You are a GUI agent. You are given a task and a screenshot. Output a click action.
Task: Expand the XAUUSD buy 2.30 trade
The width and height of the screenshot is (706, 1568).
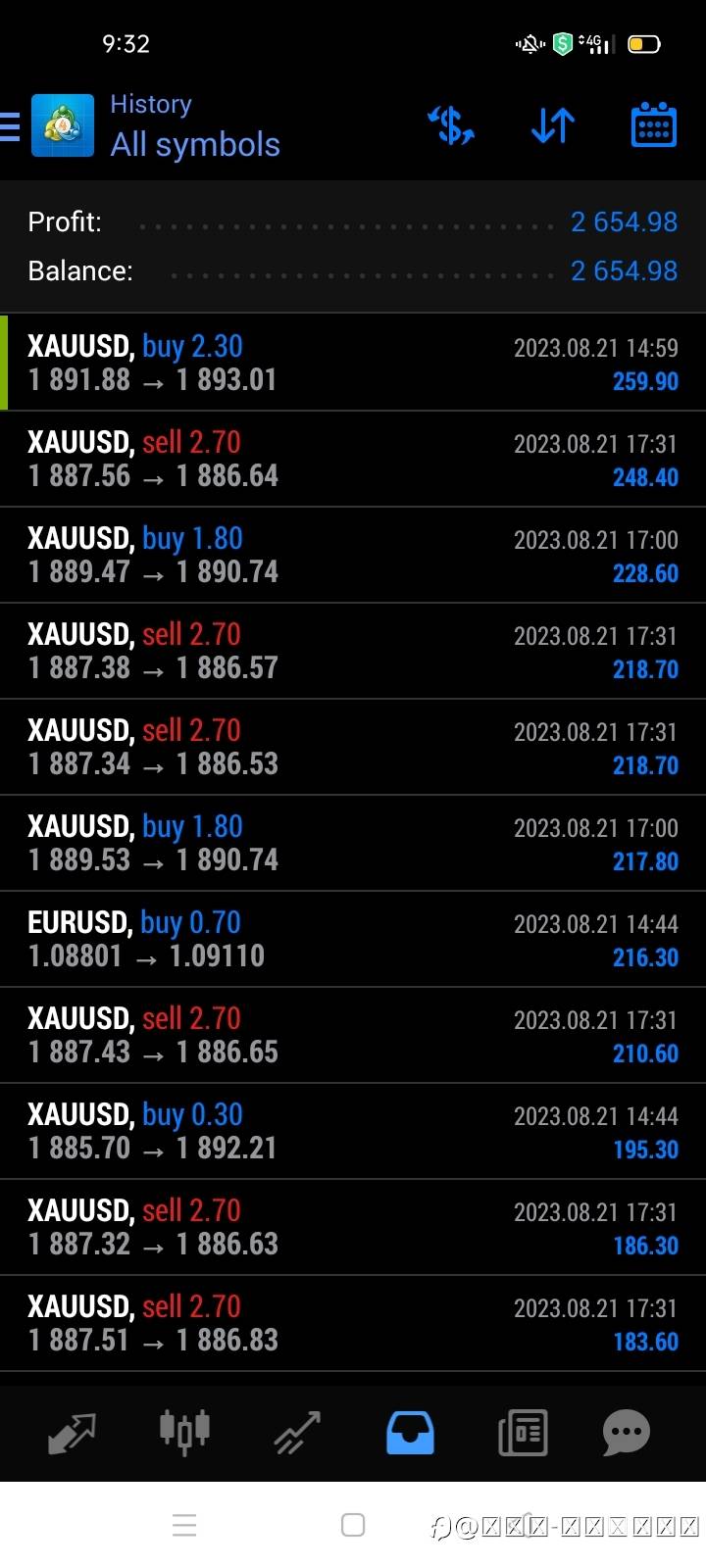[x=353, y=363]
